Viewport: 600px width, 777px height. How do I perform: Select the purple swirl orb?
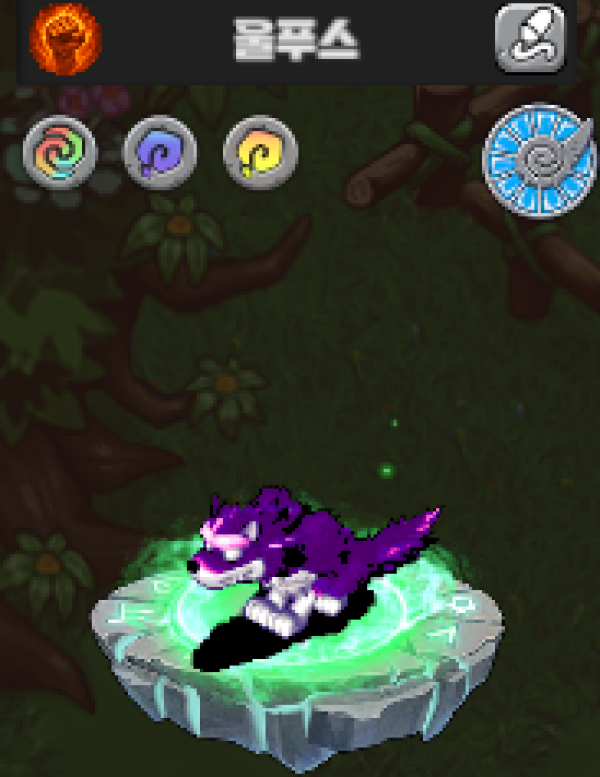[159, 153]
